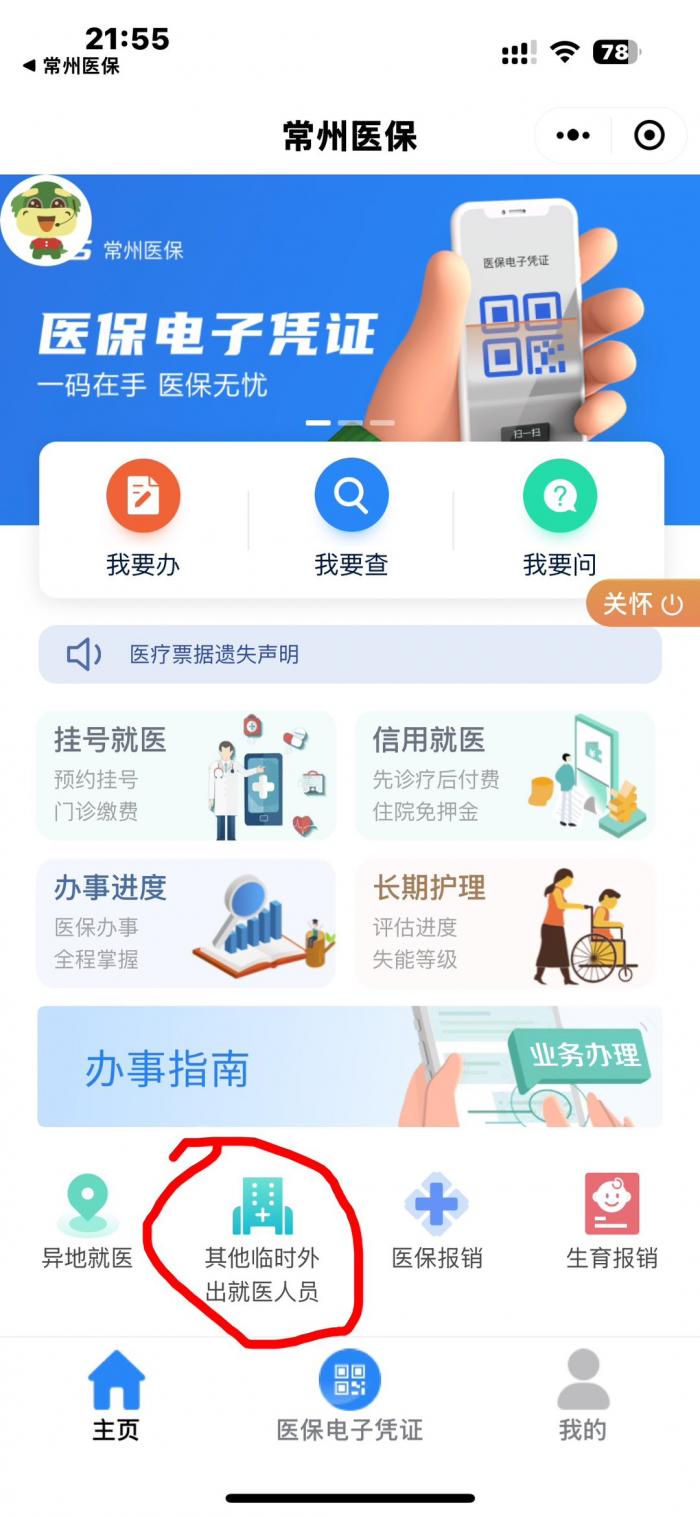The image size is (700, 1517).
Task: Open the 信用就医 card
Action: [505, 775]
